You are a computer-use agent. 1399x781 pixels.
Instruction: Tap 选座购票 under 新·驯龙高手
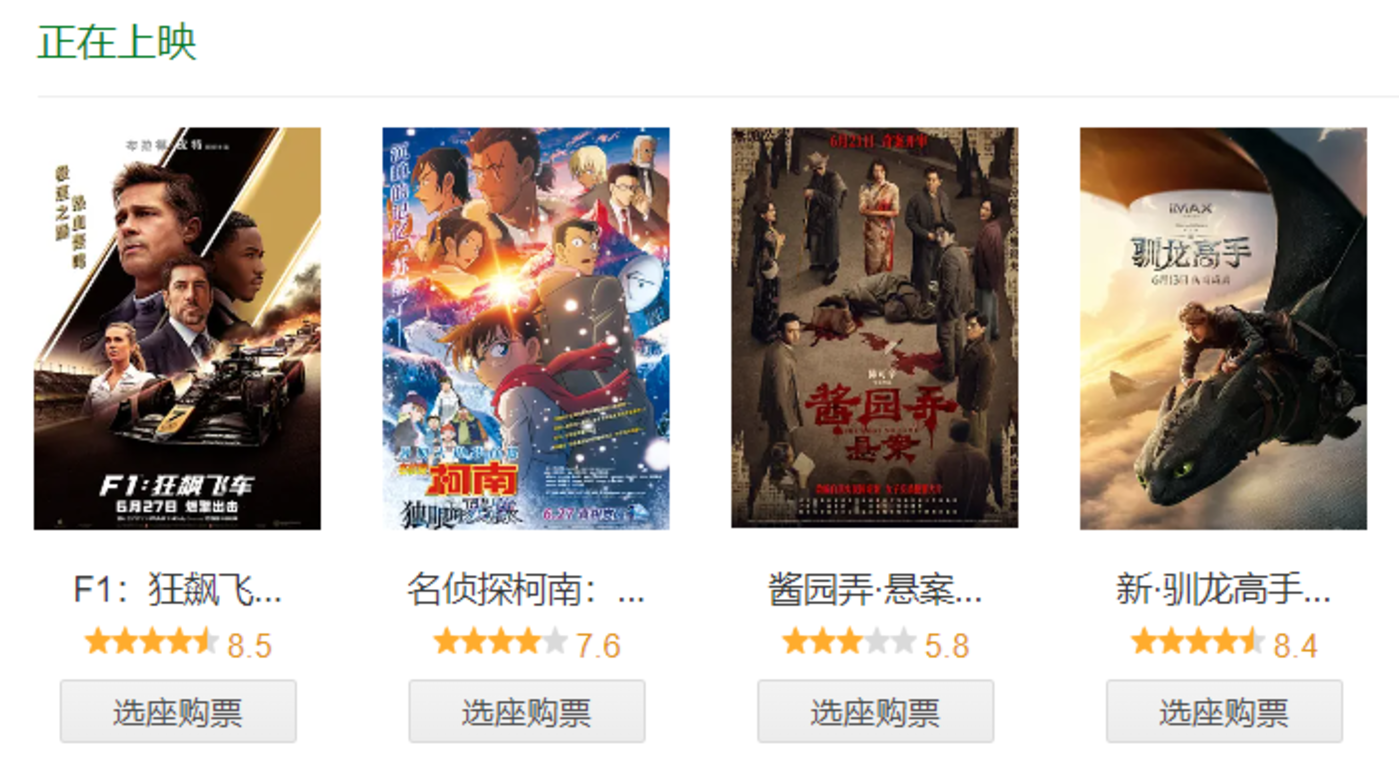[1223, 712]
